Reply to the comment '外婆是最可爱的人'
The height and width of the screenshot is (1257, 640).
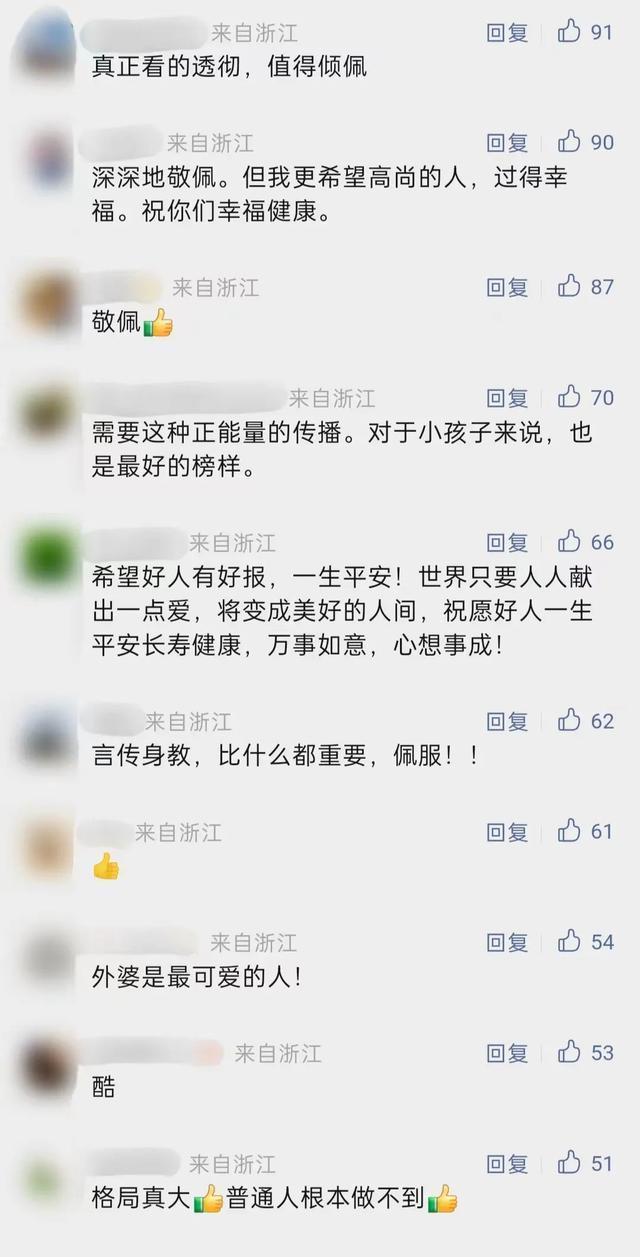pos(507,942)
